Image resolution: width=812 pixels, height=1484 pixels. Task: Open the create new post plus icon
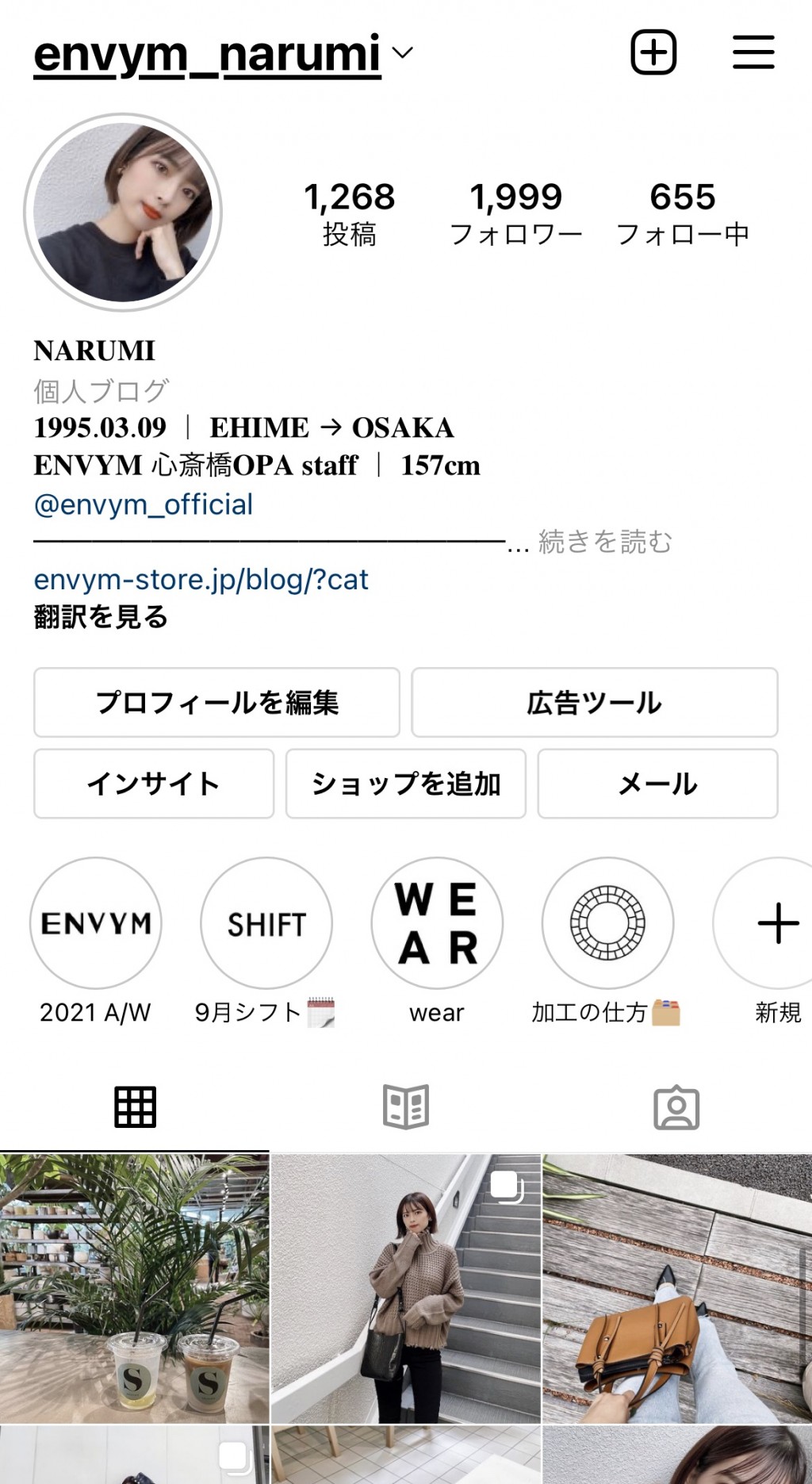click(653, 53)
